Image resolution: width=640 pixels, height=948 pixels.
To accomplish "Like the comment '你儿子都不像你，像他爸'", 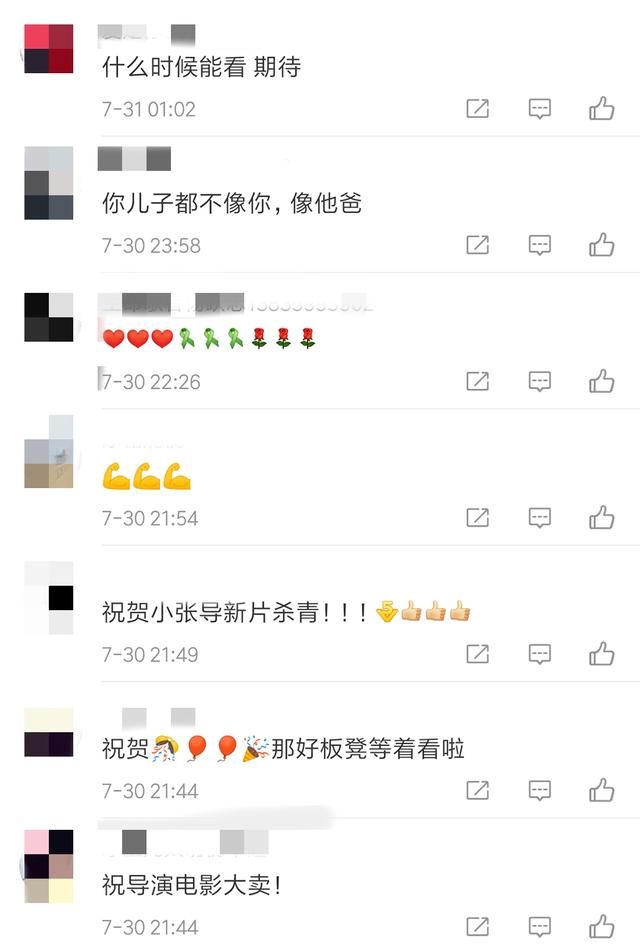I will coord(601,245).
